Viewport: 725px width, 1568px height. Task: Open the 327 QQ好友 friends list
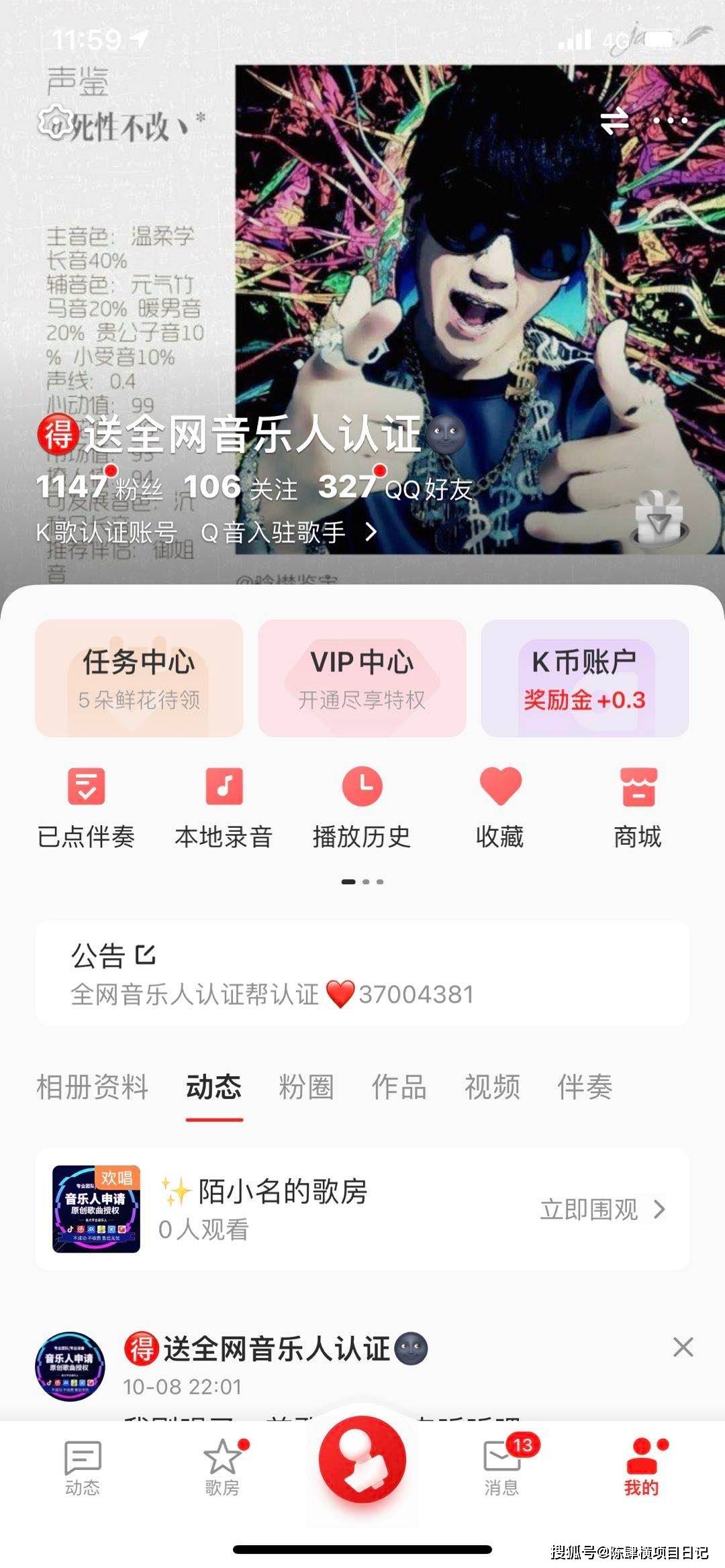click(395, 487)
